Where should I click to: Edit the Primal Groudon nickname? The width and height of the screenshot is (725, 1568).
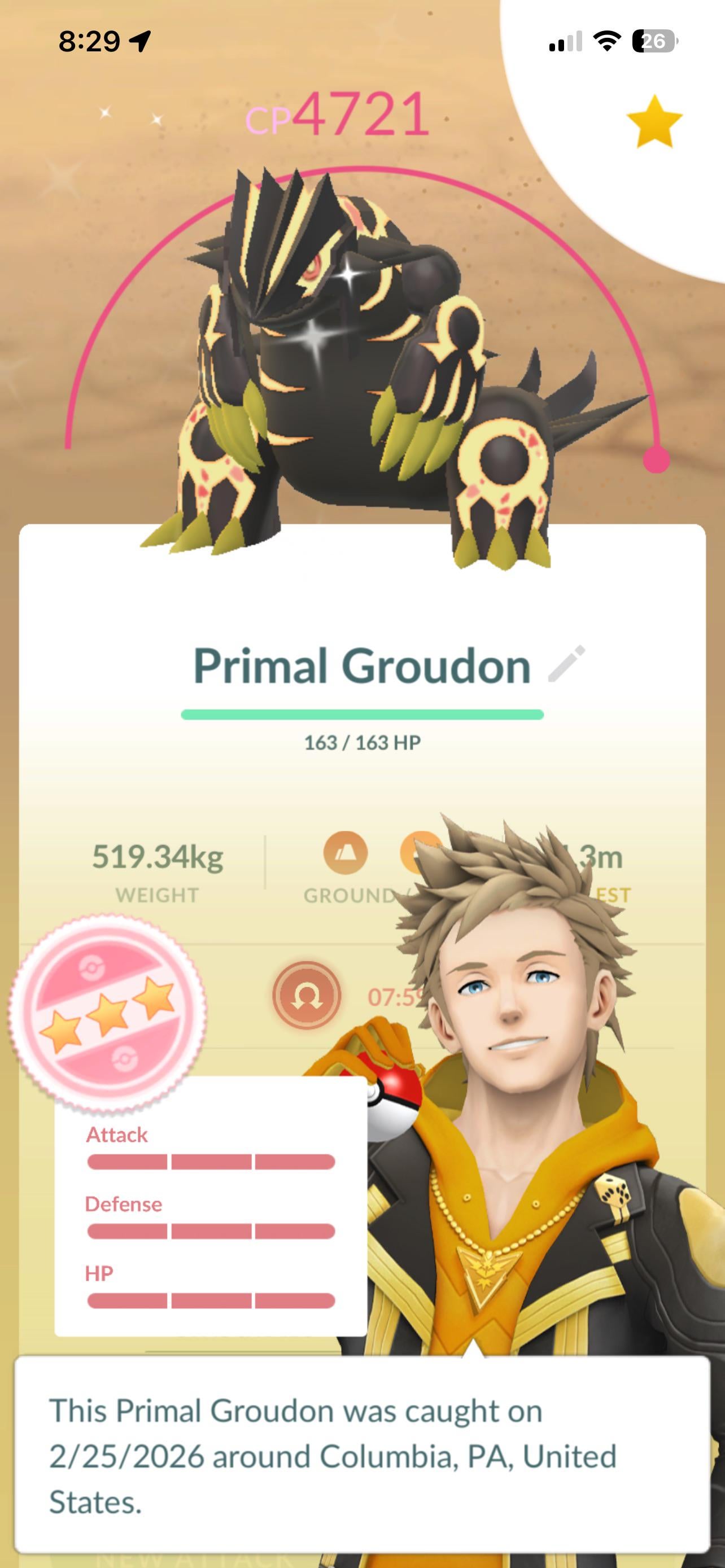567,663
